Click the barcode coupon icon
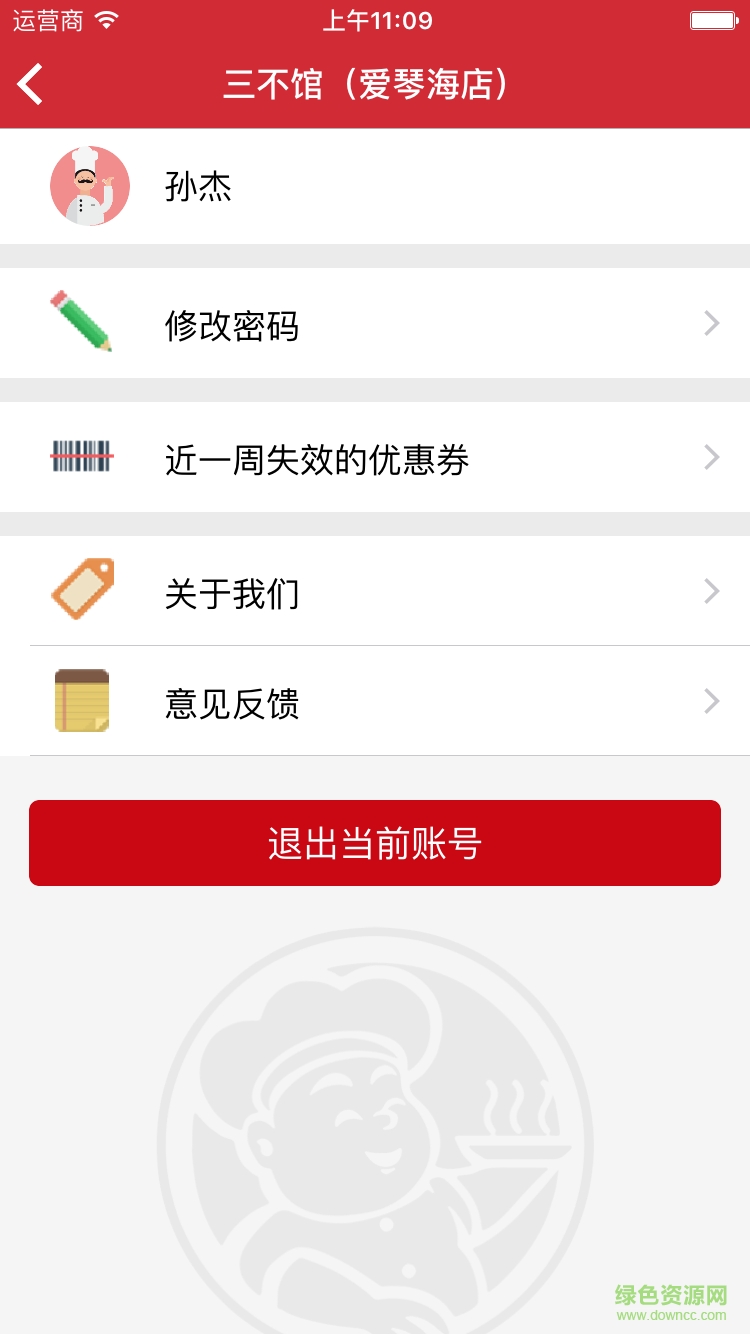 [x=81, y=457]
